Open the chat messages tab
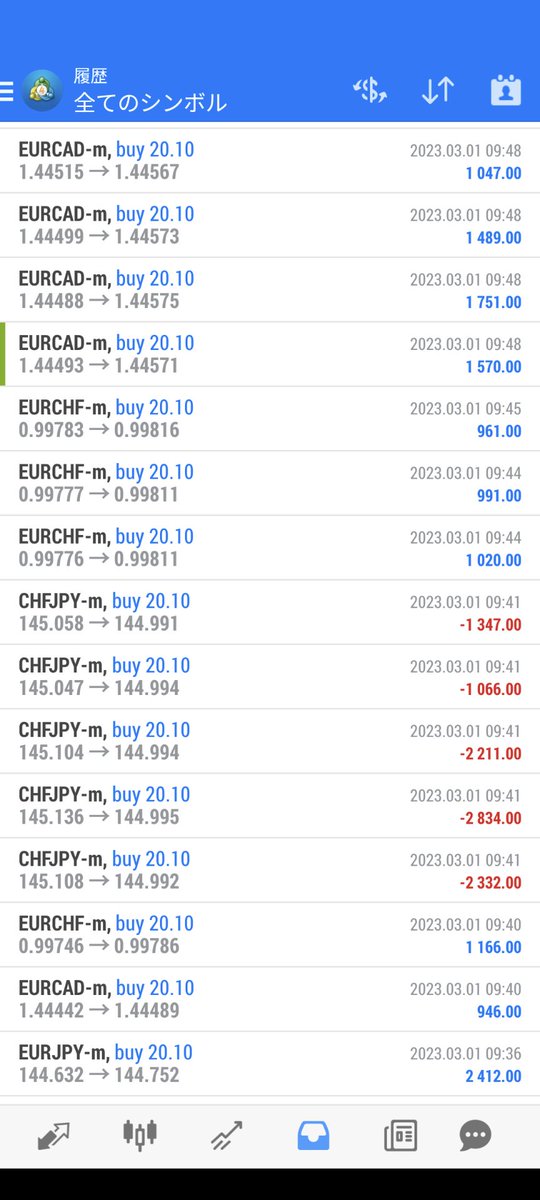Image resolution: width=540 pixels, height=1200 pixels. pyautogui.click(x=475, y=1135)
